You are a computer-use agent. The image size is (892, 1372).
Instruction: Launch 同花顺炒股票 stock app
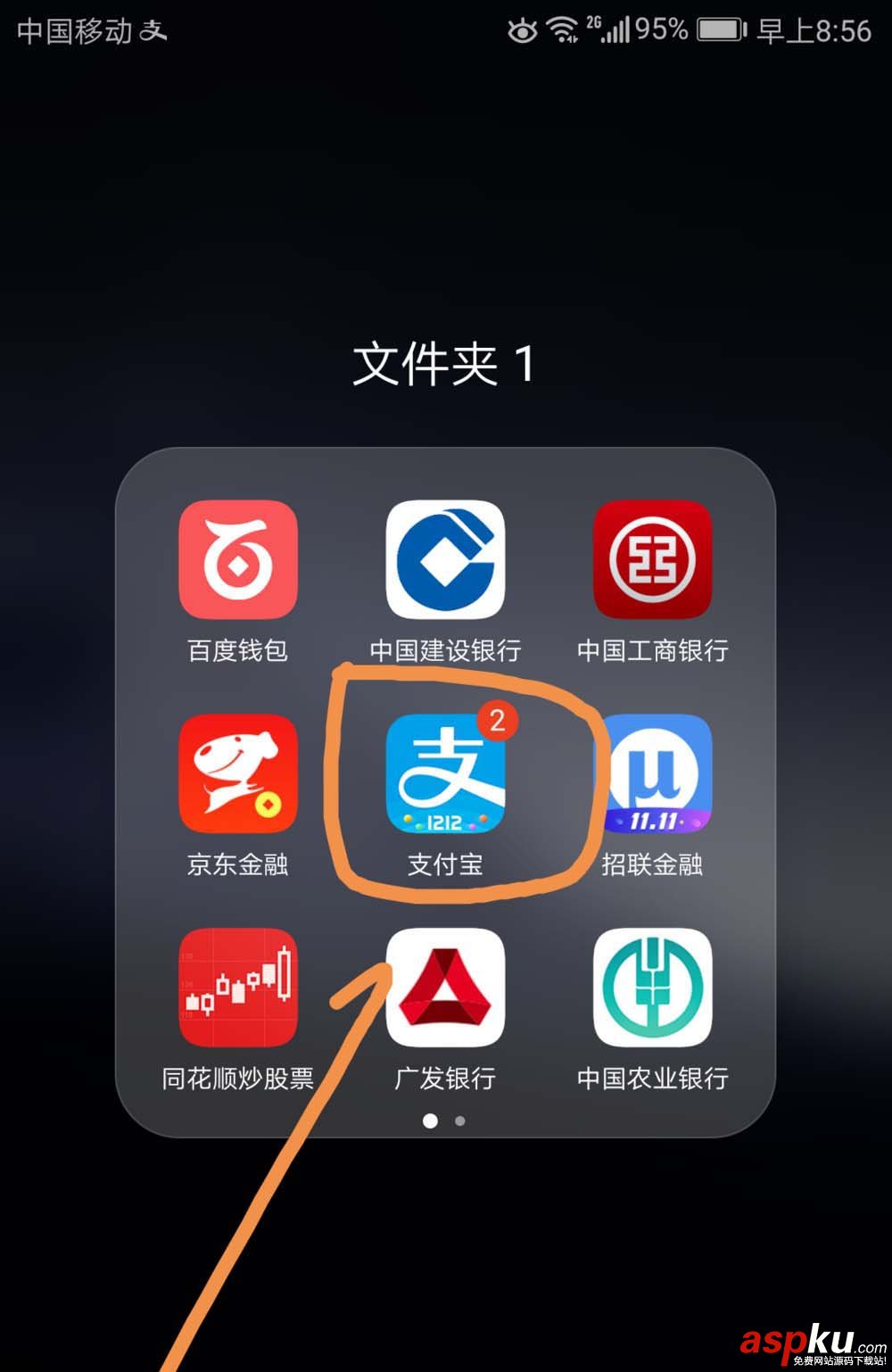(237, 988)
